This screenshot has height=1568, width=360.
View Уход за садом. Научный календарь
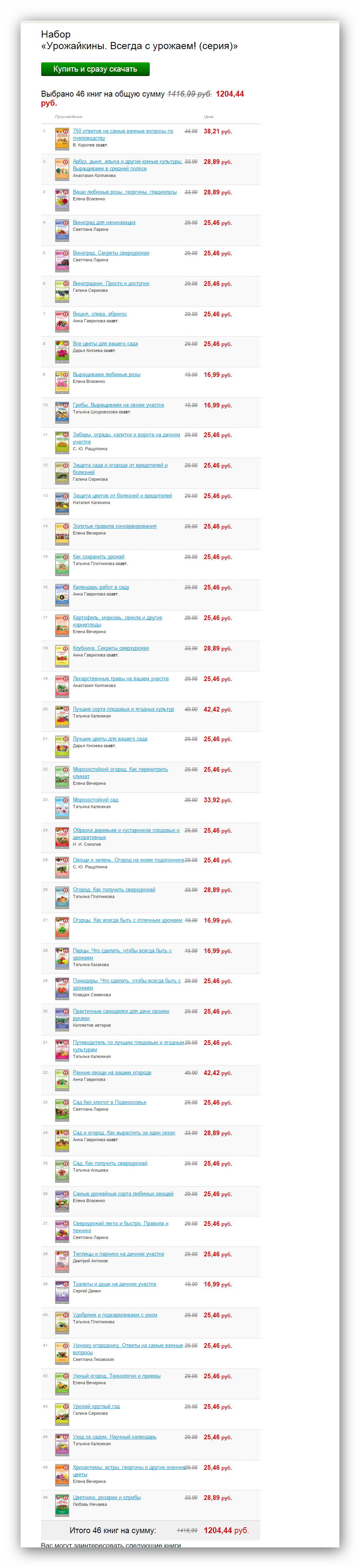[114, 1437]
